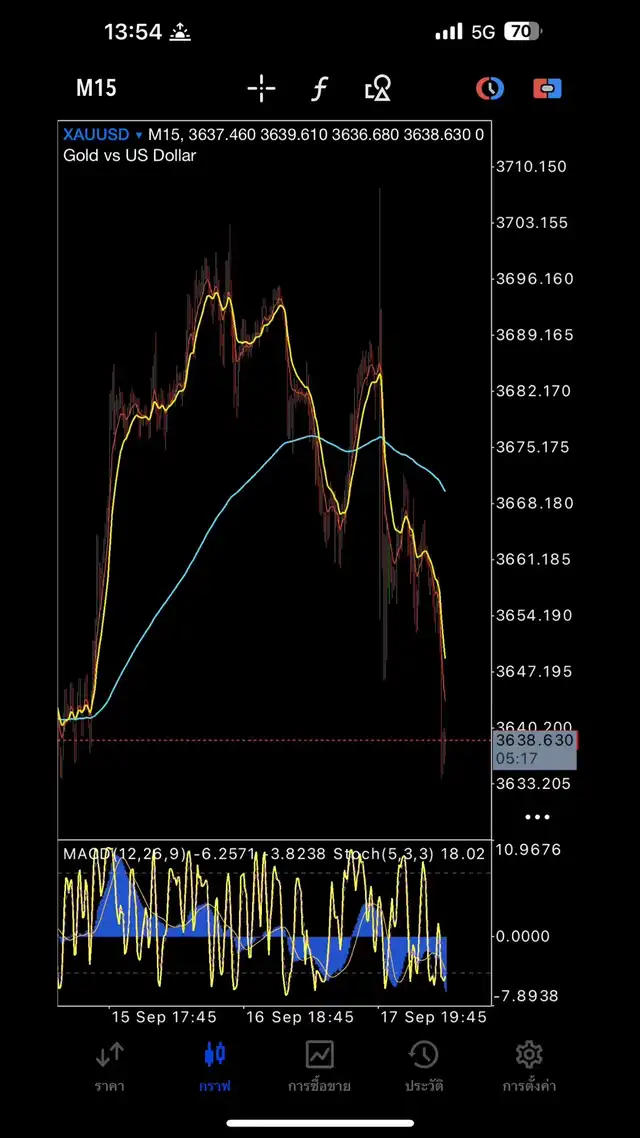Go to the การซื้อขาย tab

pos(319,1065)
